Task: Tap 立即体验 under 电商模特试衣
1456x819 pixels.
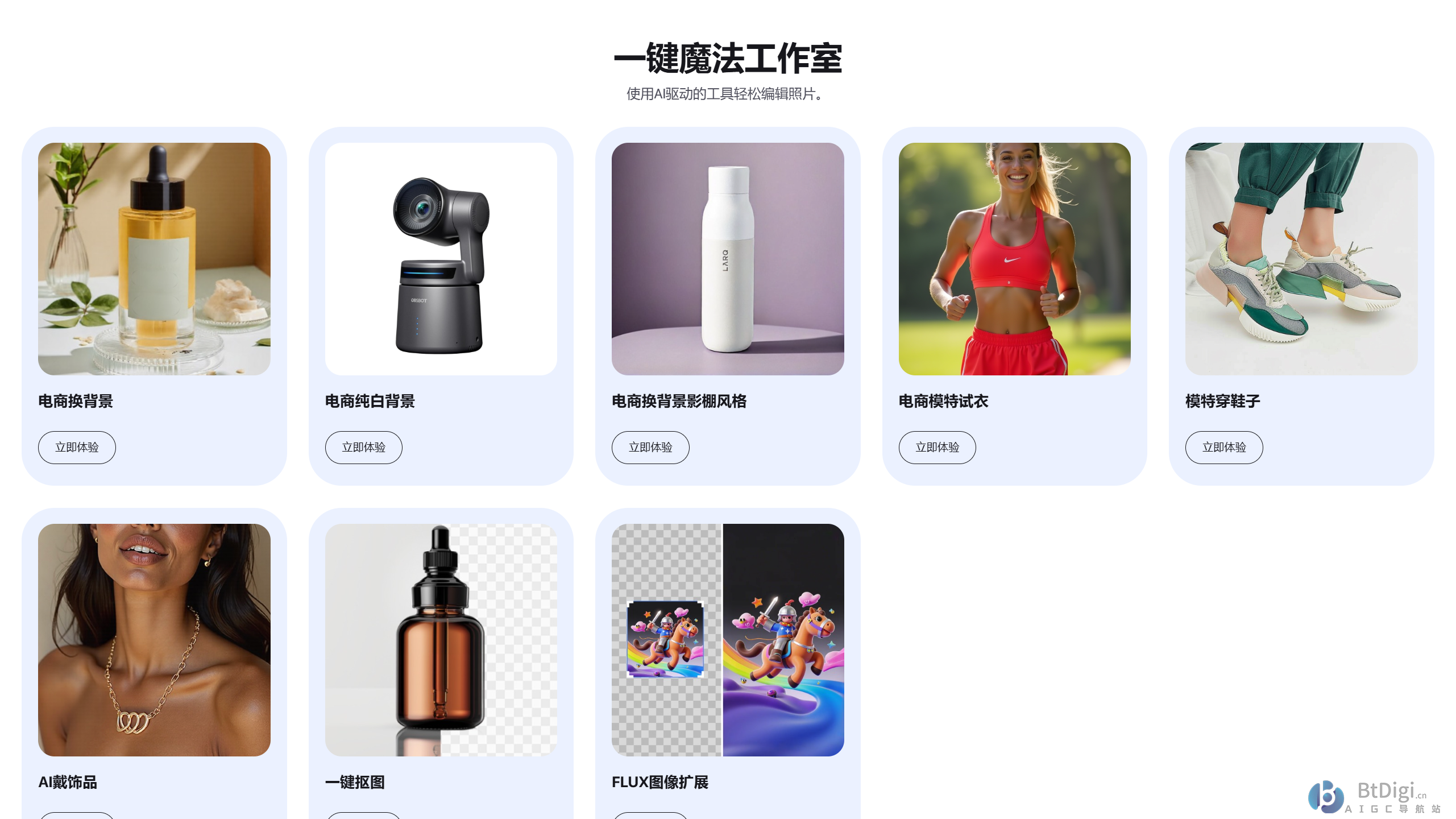Action: coord(937,448)
